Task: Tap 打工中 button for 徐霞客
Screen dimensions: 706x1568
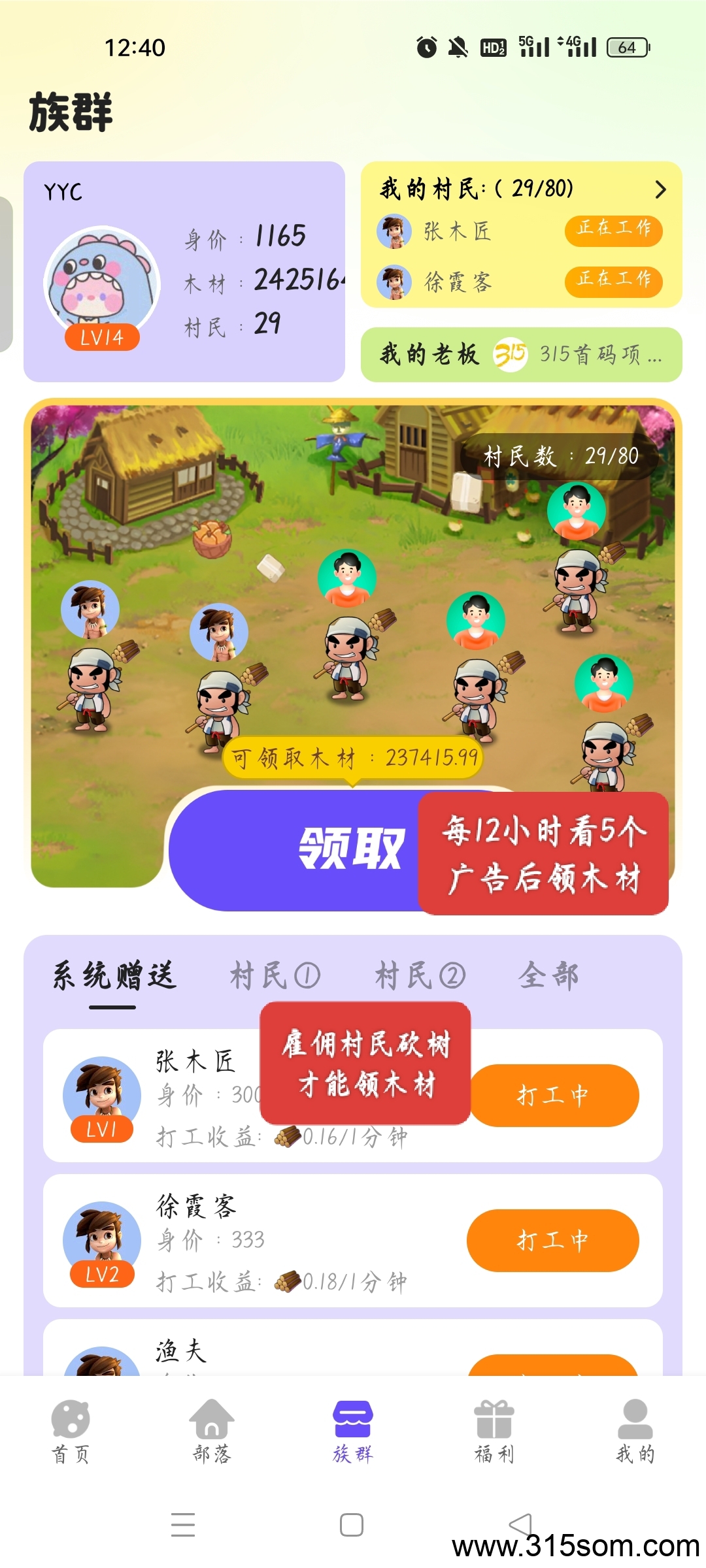Action: click(553, 1240)
